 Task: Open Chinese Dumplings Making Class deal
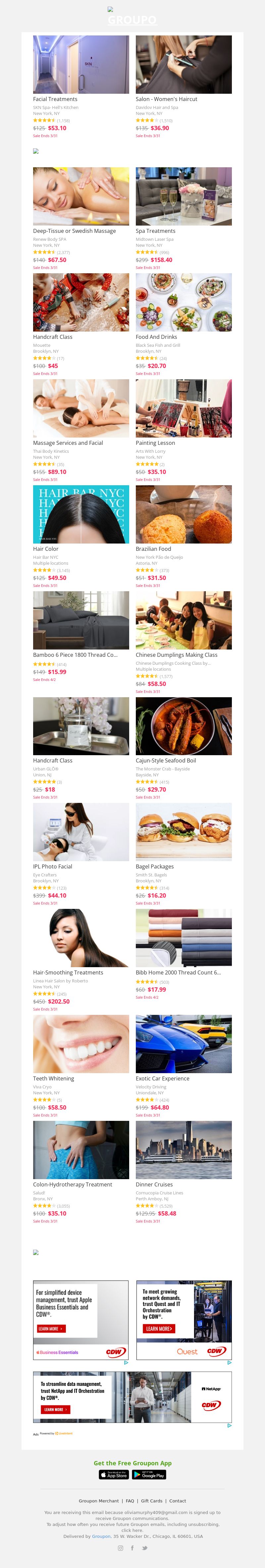[184, 620]
